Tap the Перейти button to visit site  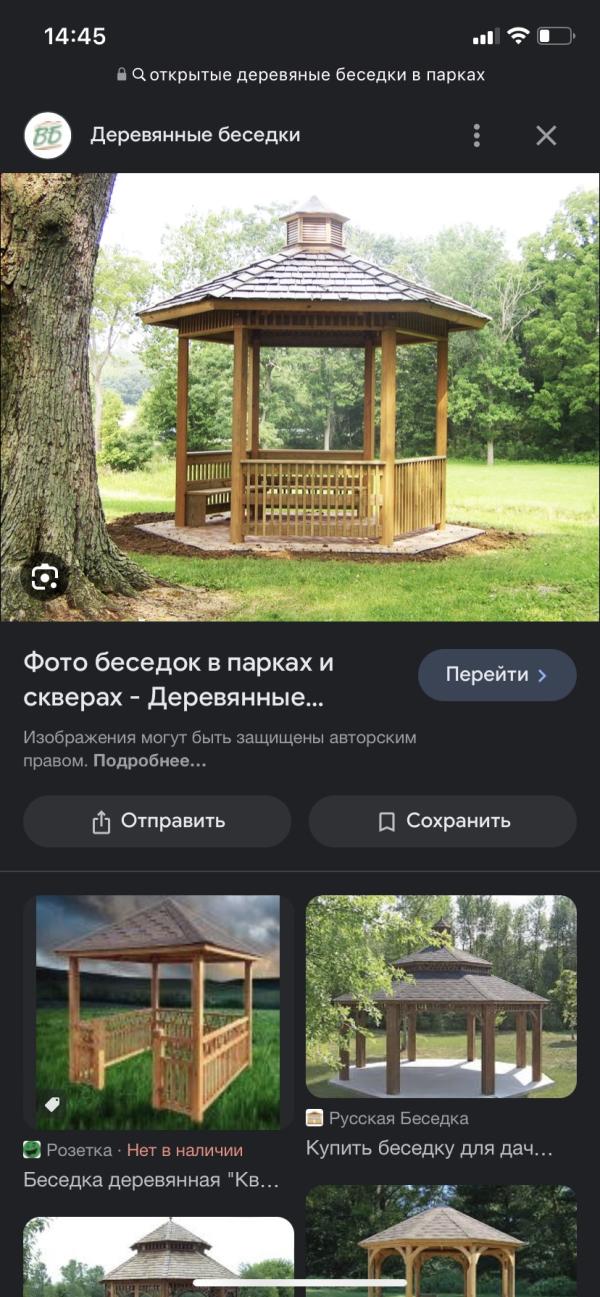497,675
